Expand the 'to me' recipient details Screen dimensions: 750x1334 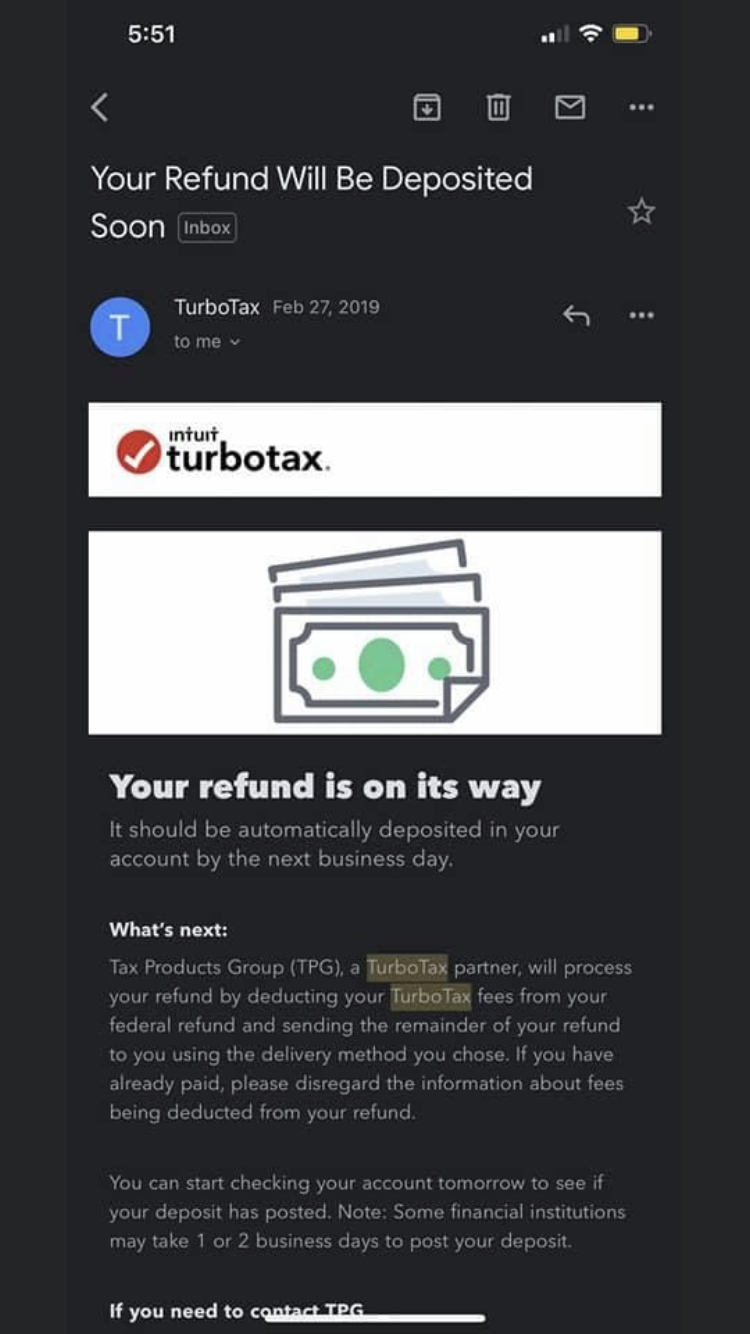(x=208, y=342)
